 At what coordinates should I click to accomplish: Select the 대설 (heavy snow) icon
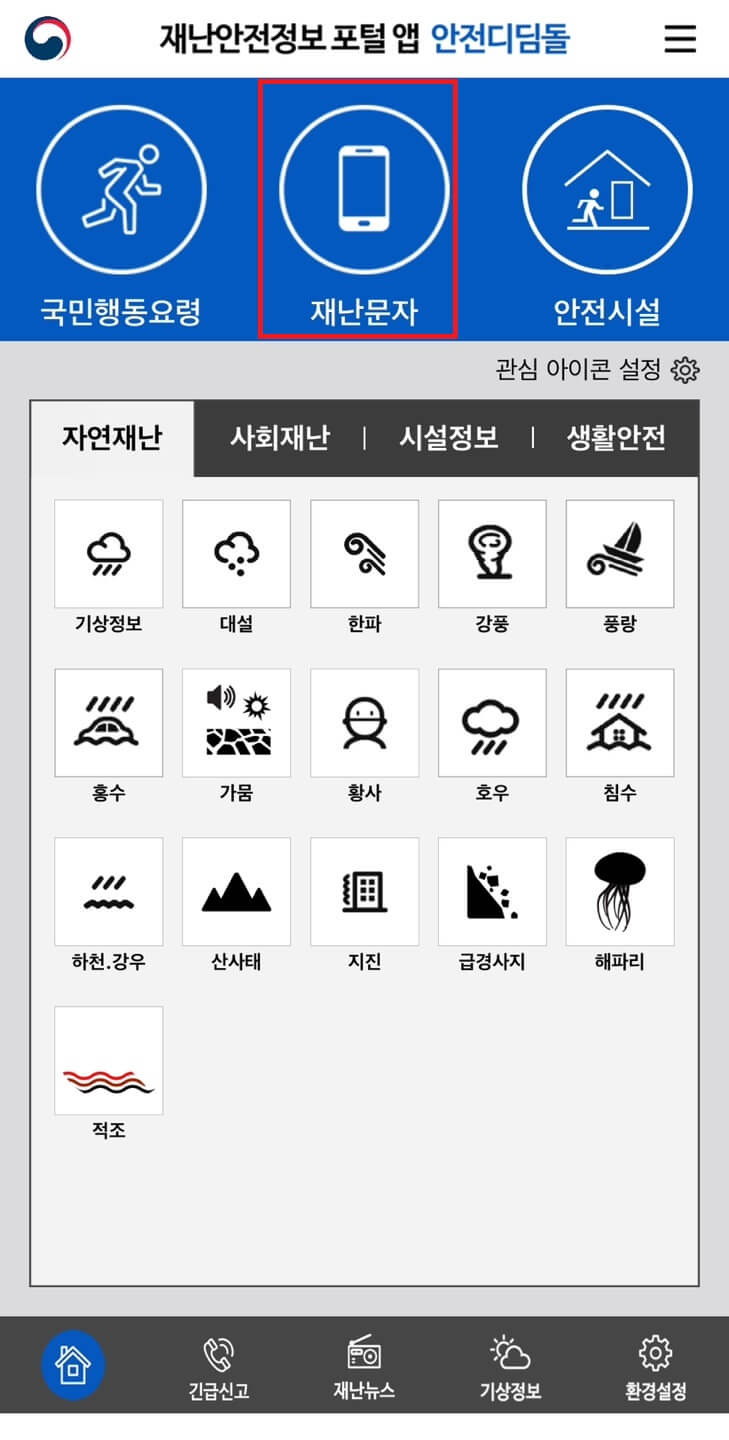tap(236, 554)
